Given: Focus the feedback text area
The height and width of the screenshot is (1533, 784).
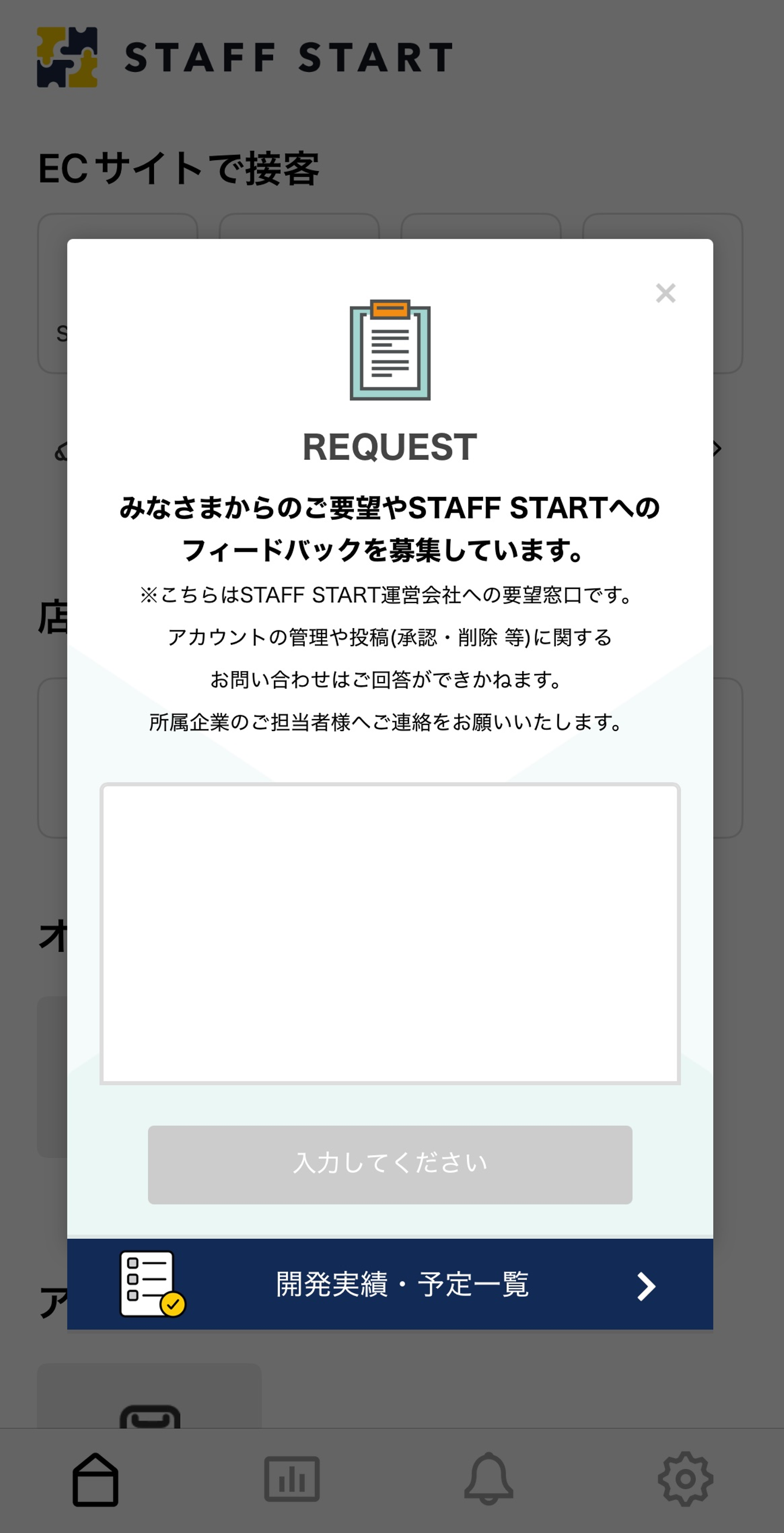Looking at the screenshot, I should 390,933.
